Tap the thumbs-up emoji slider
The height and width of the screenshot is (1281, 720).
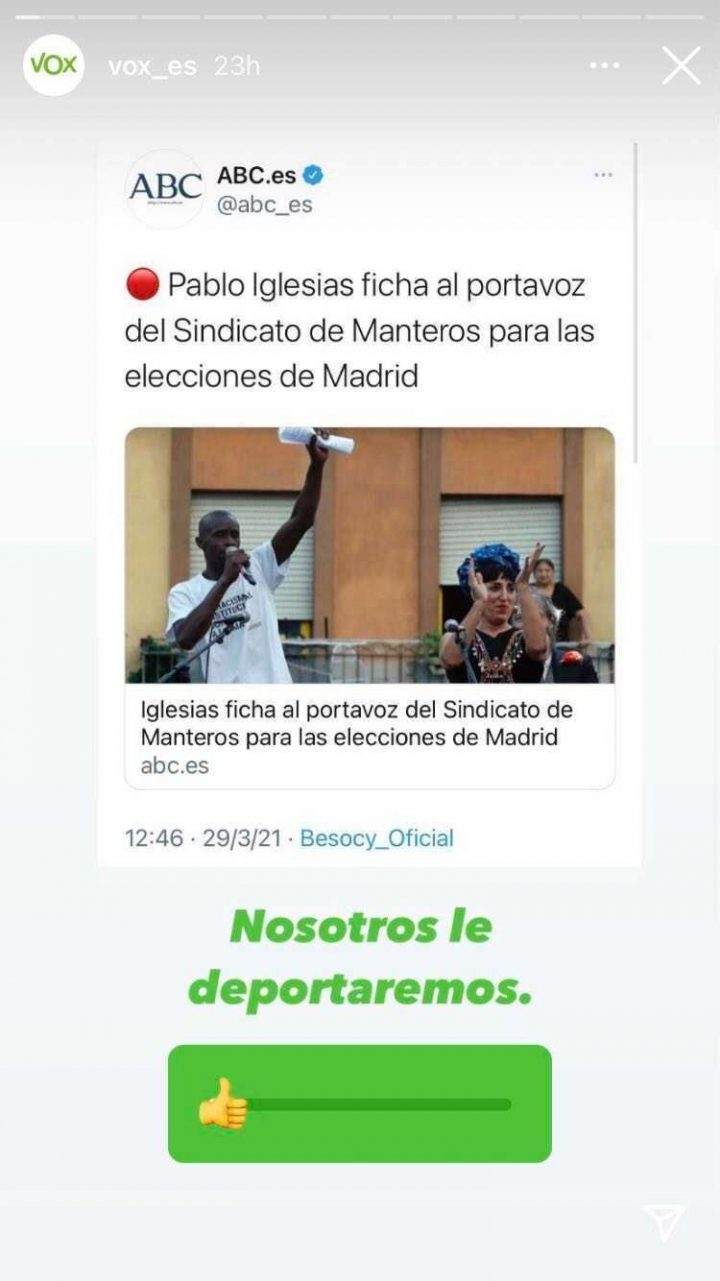tap(222, 1104)
